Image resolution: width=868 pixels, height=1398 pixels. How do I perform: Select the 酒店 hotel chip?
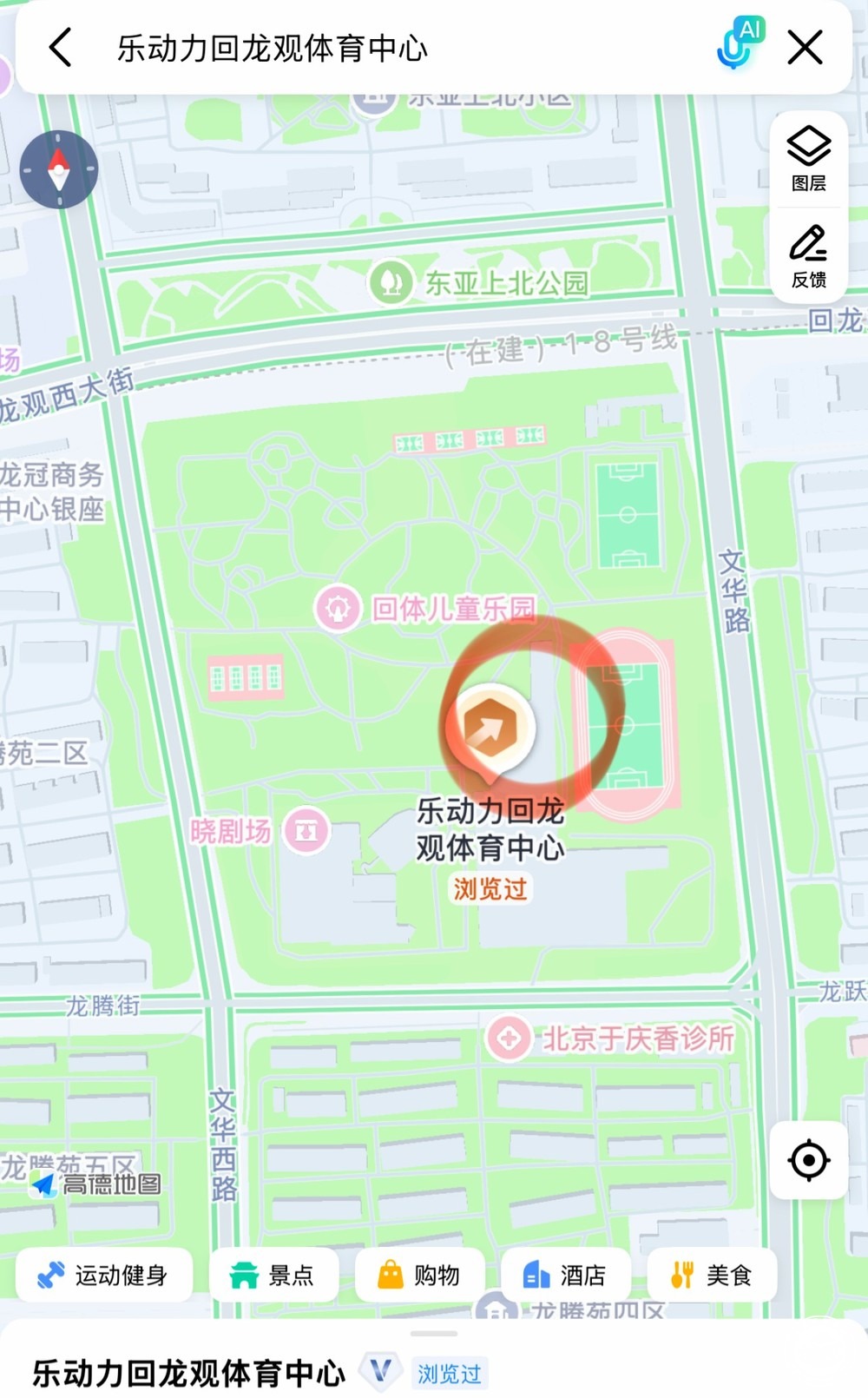[565, 1275]
